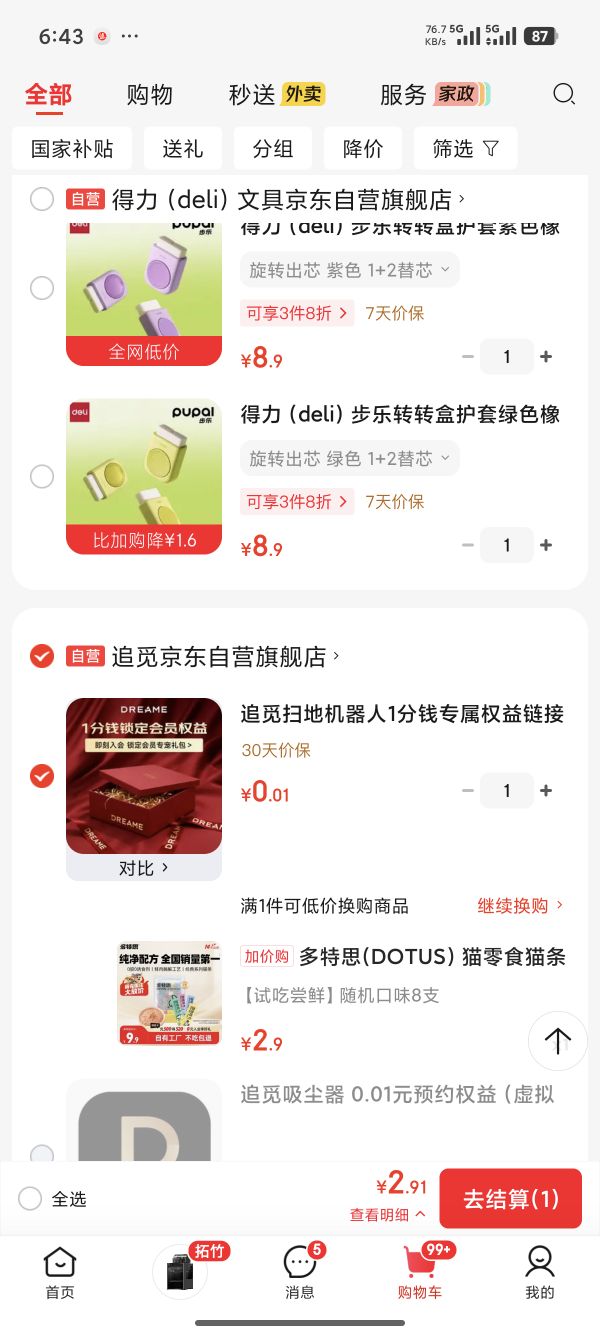The width and height of the screenshot is (600, 1335).
Task: Toggle the 全选 select-all checkbox
Action: 30,1199
